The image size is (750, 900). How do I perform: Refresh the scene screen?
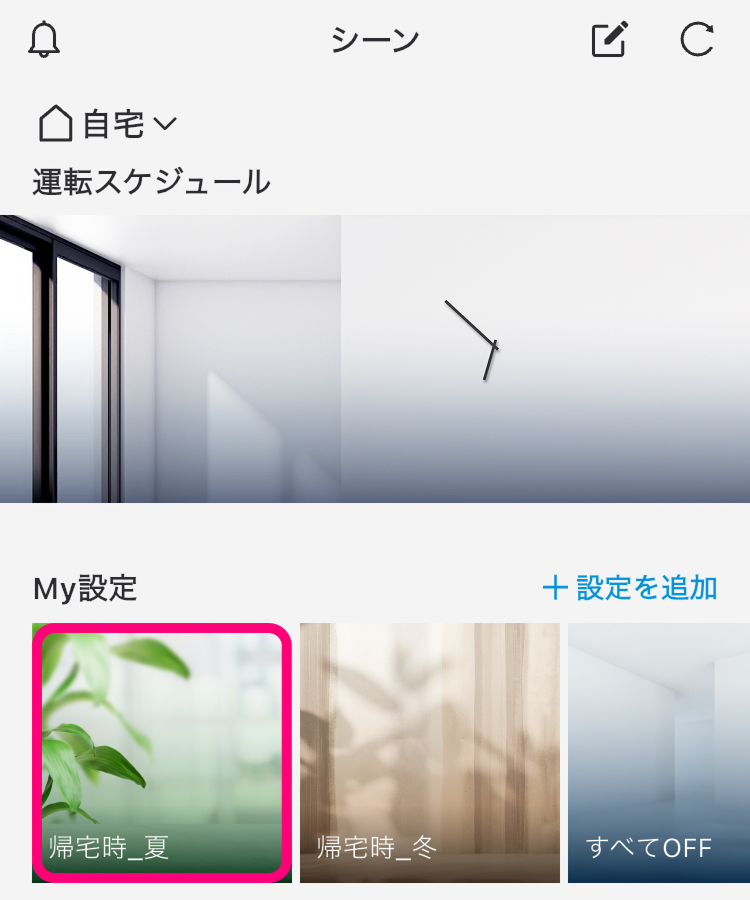point(697,40)
